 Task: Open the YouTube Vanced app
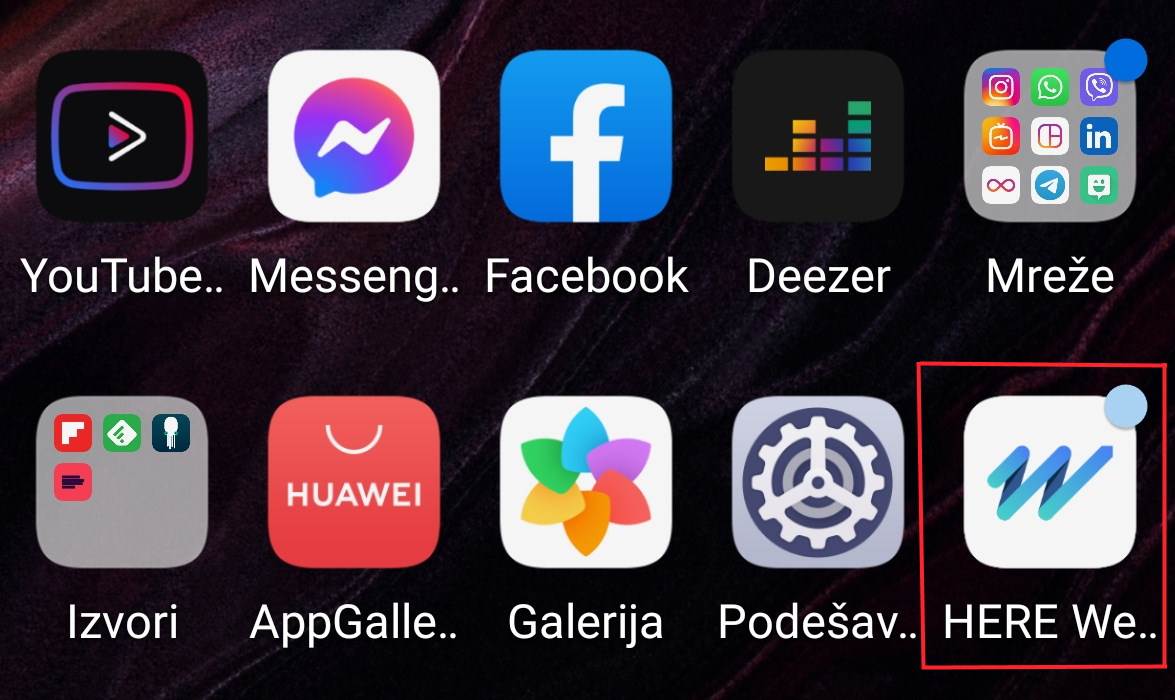122,136
